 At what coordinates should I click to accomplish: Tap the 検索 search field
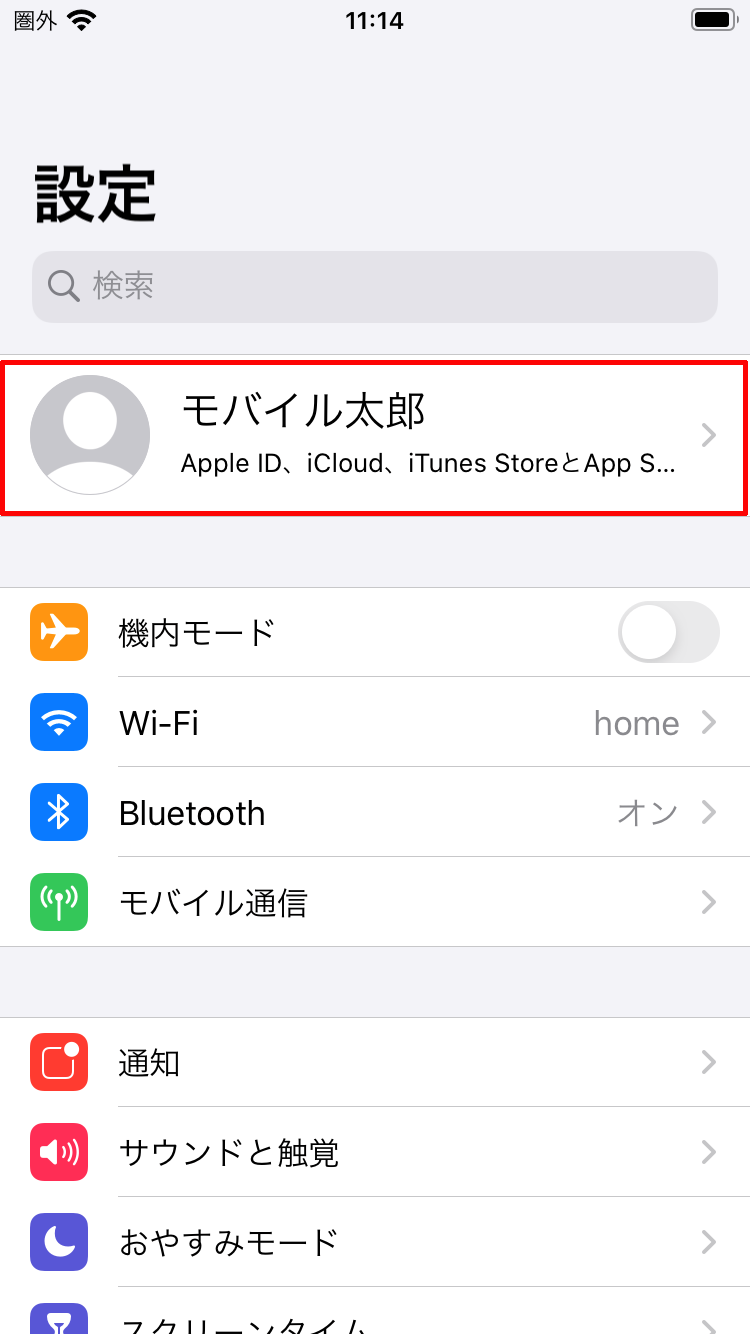pos(375,286)
